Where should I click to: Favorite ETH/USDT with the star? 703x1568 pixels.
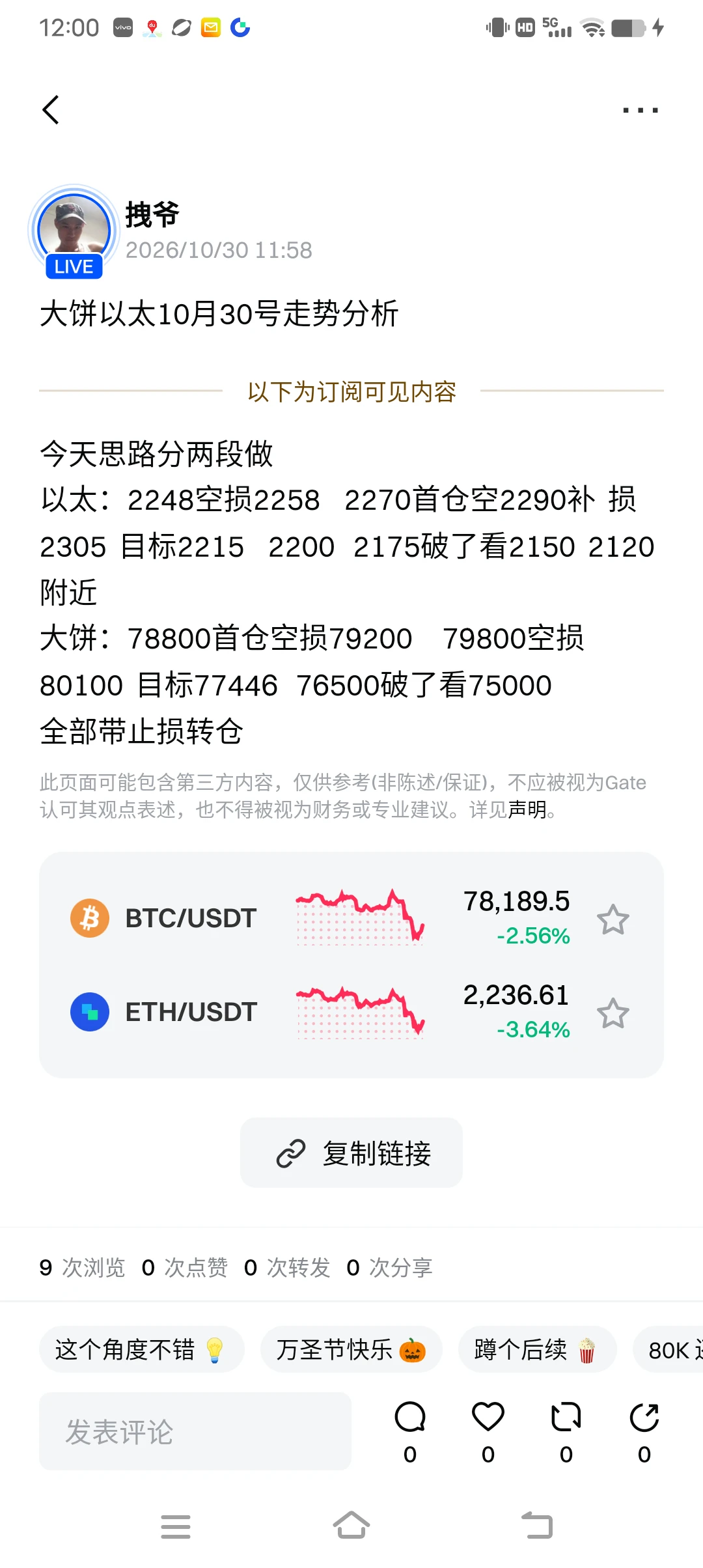(x=613, y=1013)
